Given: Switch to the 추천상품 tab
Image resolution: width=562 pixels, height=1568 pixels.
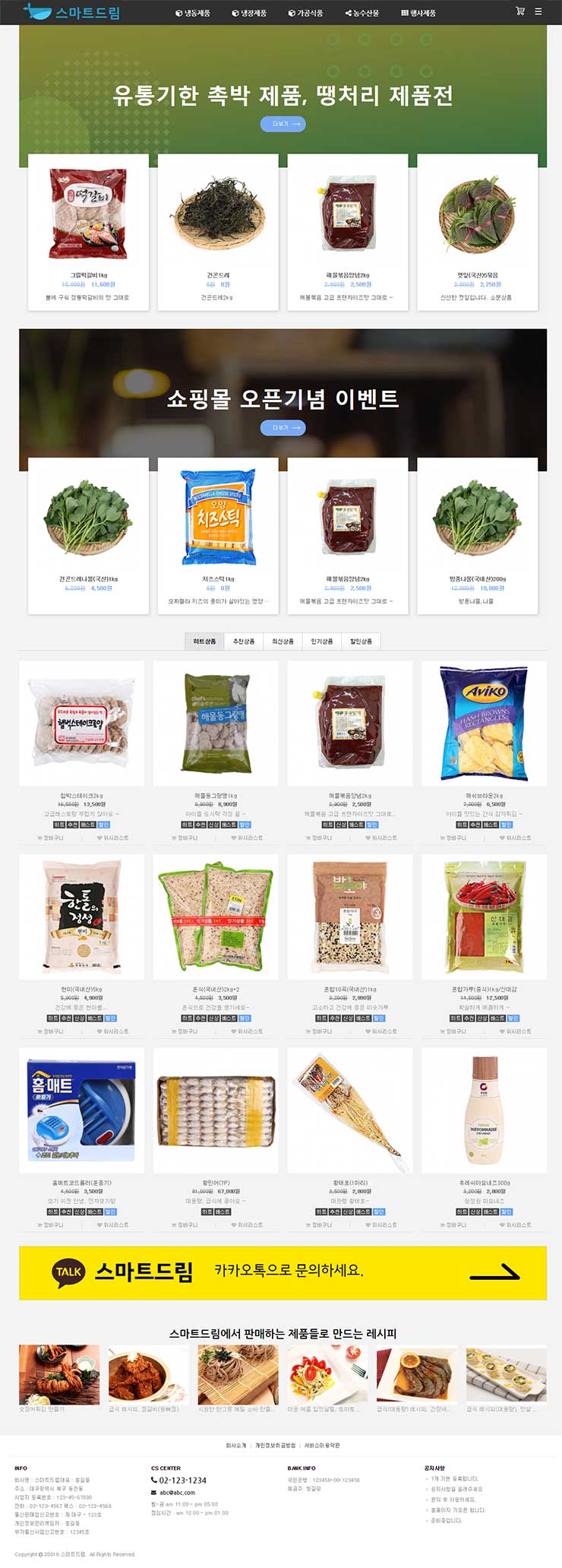Looking at the screenshot, I should point(244,641).
